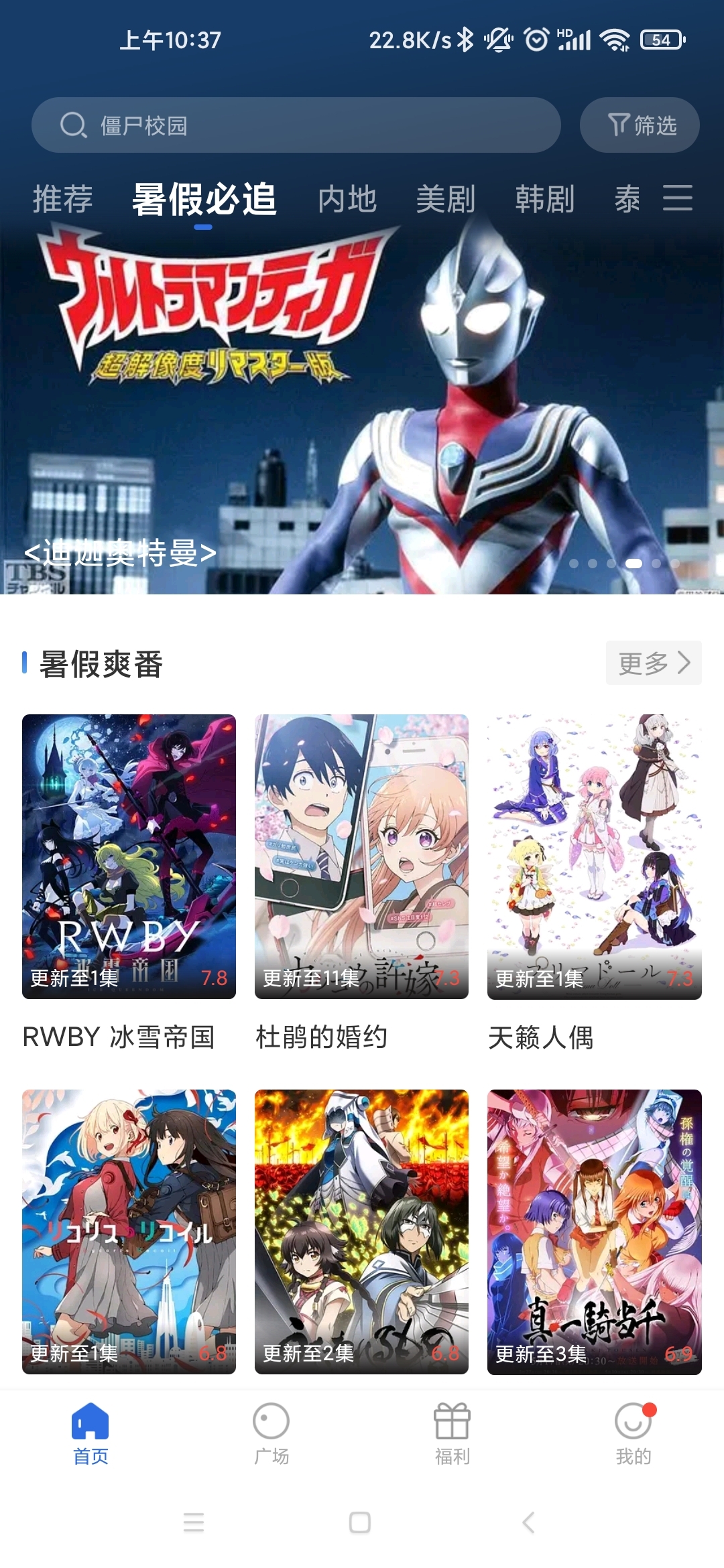
Task: Open more channels via the menu chevron
Action: pos(679,198)
